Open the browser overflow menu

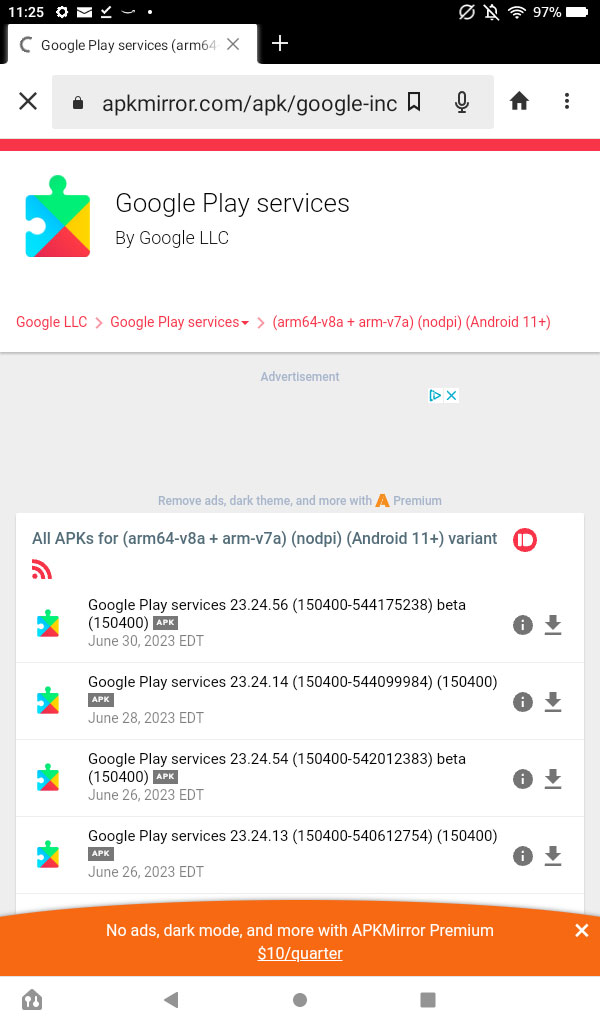(x=567, y=101)
